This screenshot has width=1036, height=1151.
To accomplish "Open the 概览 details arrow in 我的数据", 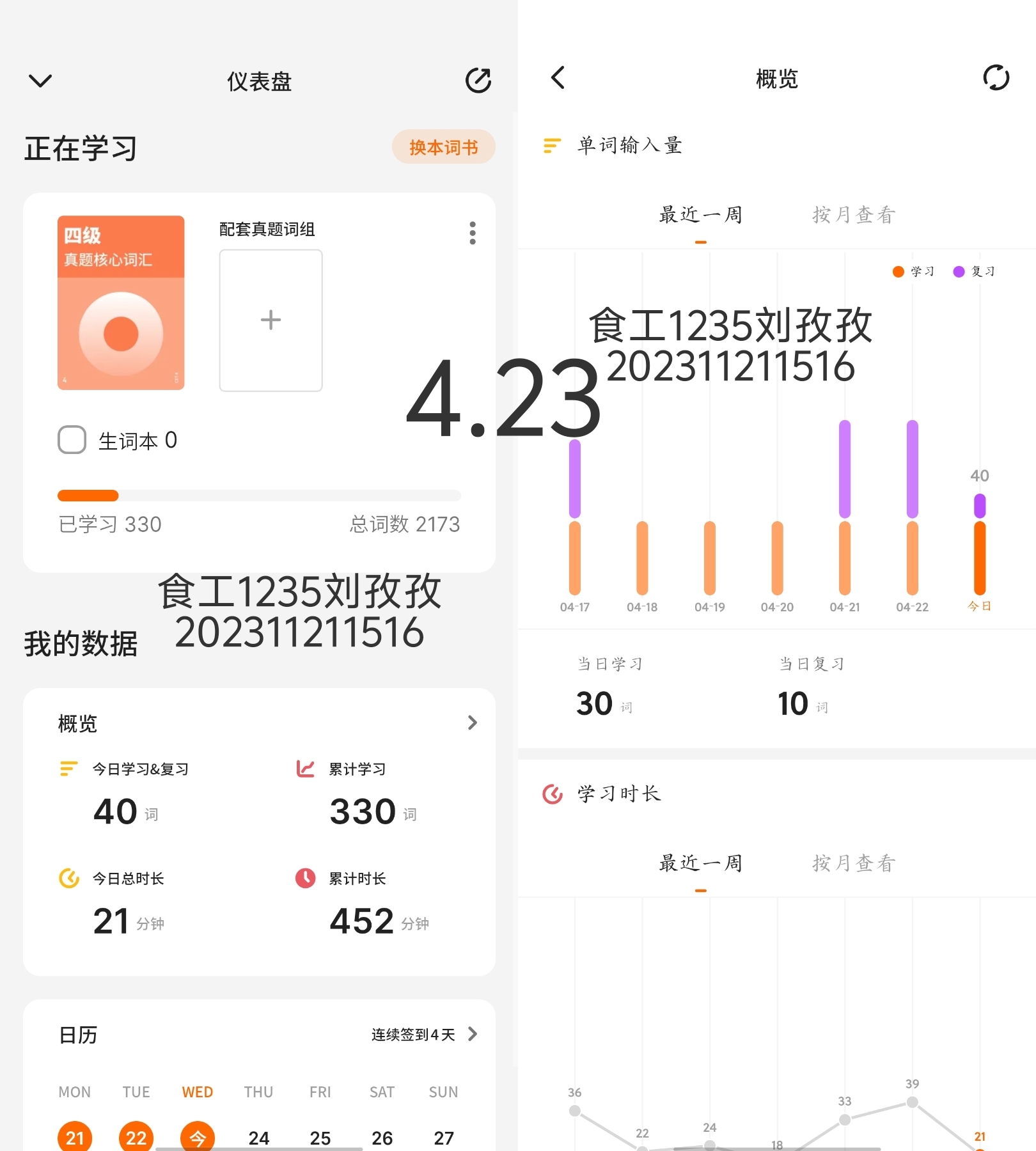I will 473,723.
